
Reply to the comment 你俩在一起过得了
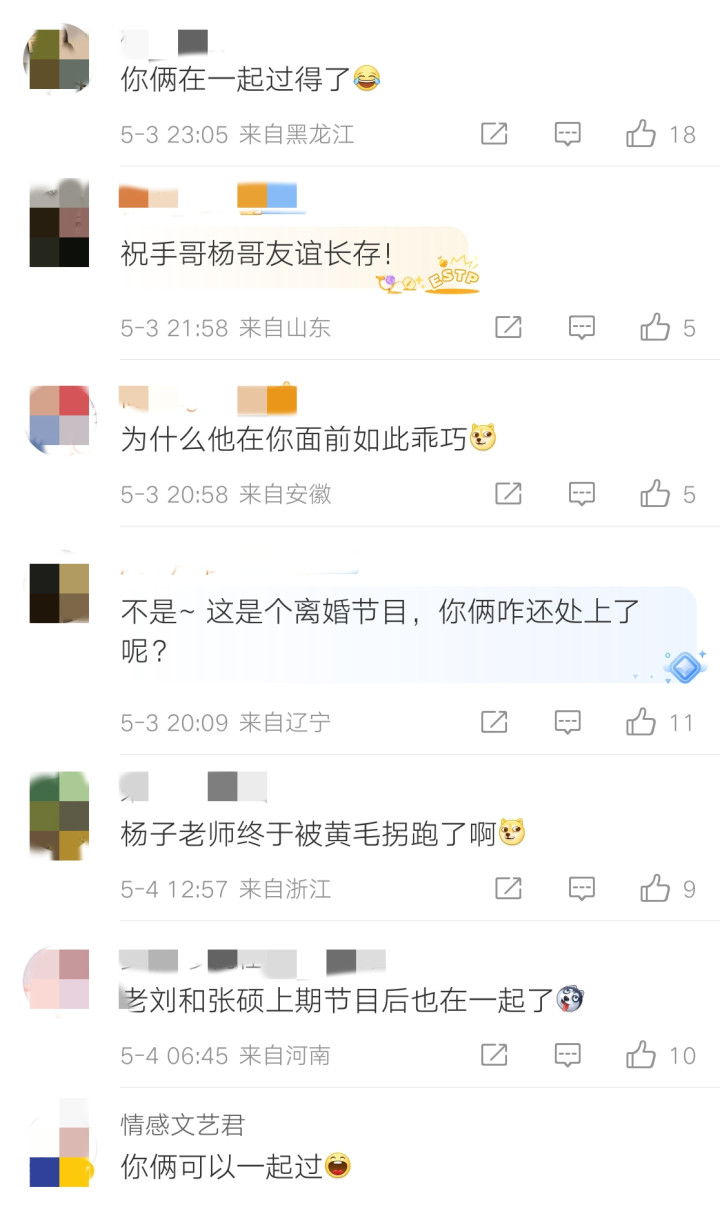pyautogui.click(x=568, y=134)
